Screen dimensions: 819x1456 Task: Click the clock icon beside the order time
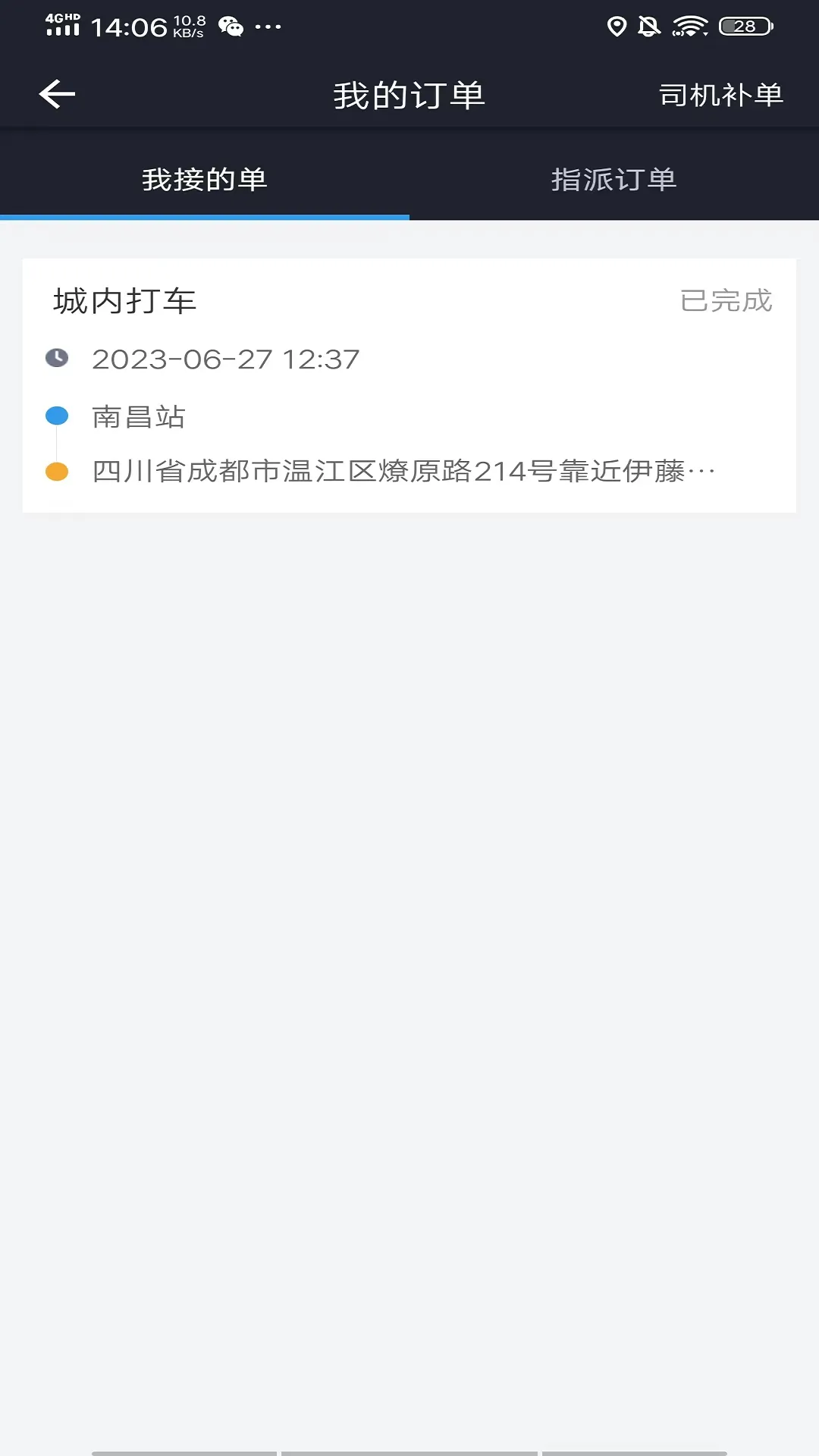coord(56,359)
